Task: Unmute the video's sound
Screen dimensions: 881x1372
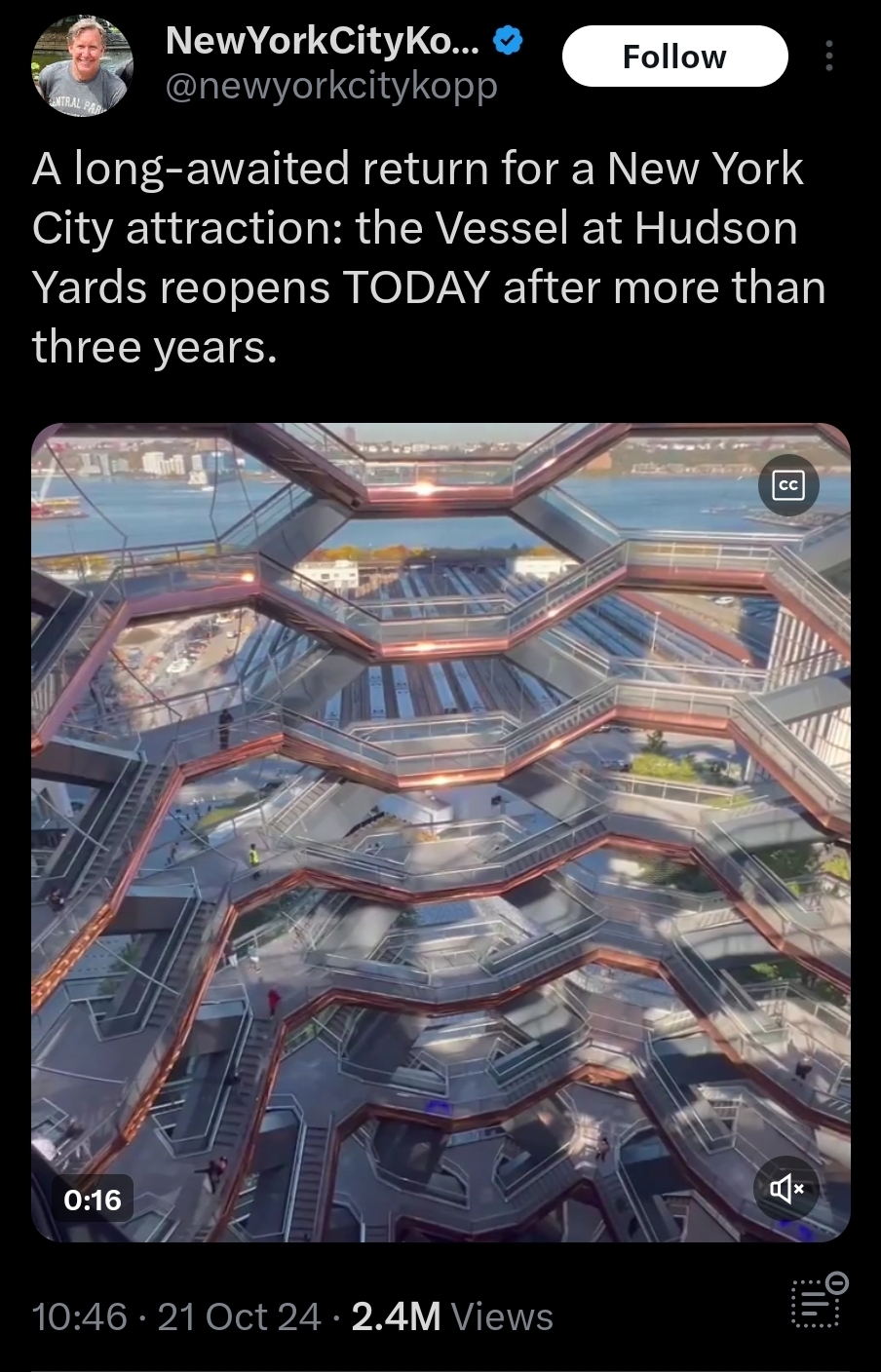Action: 787,1187
